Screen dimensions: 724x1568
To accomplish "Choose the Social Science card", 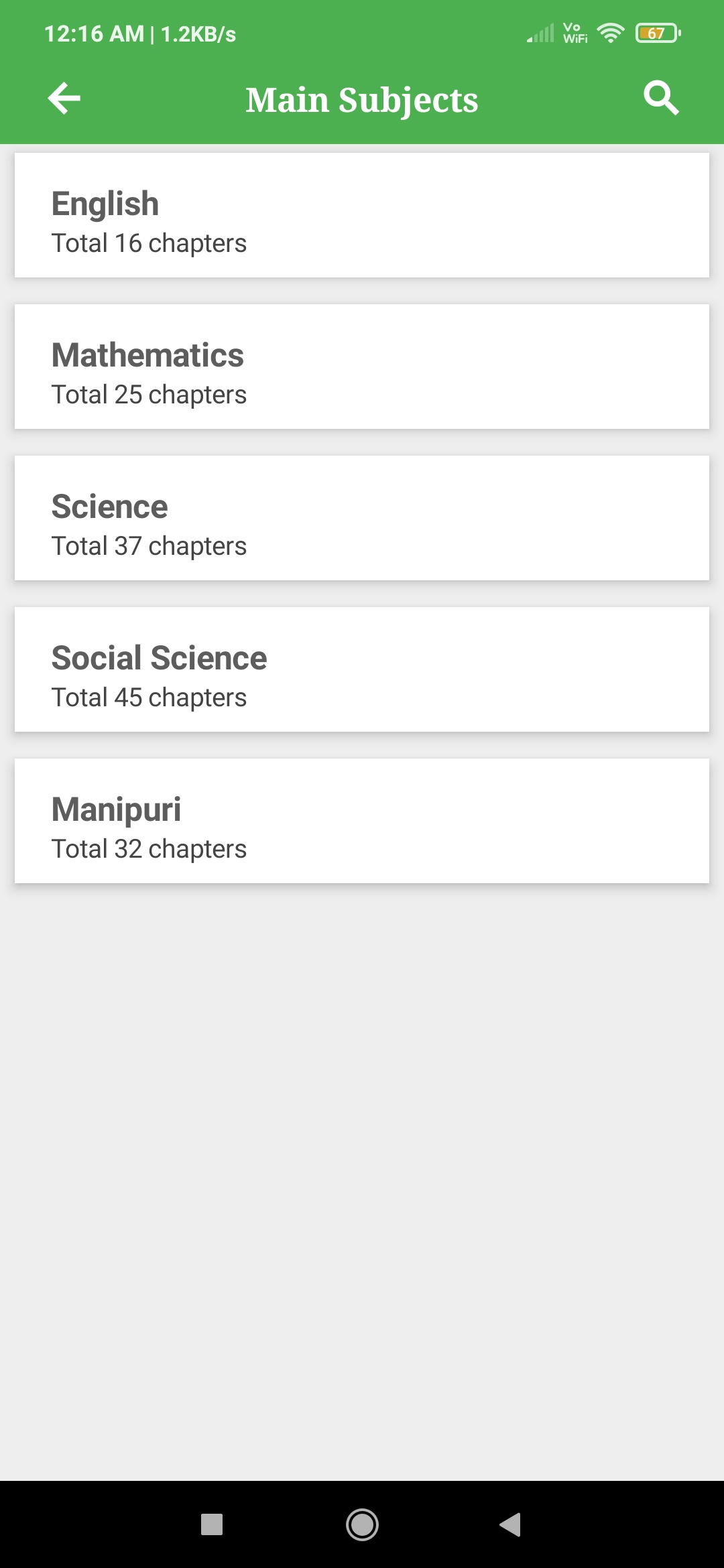I will 362,669.
